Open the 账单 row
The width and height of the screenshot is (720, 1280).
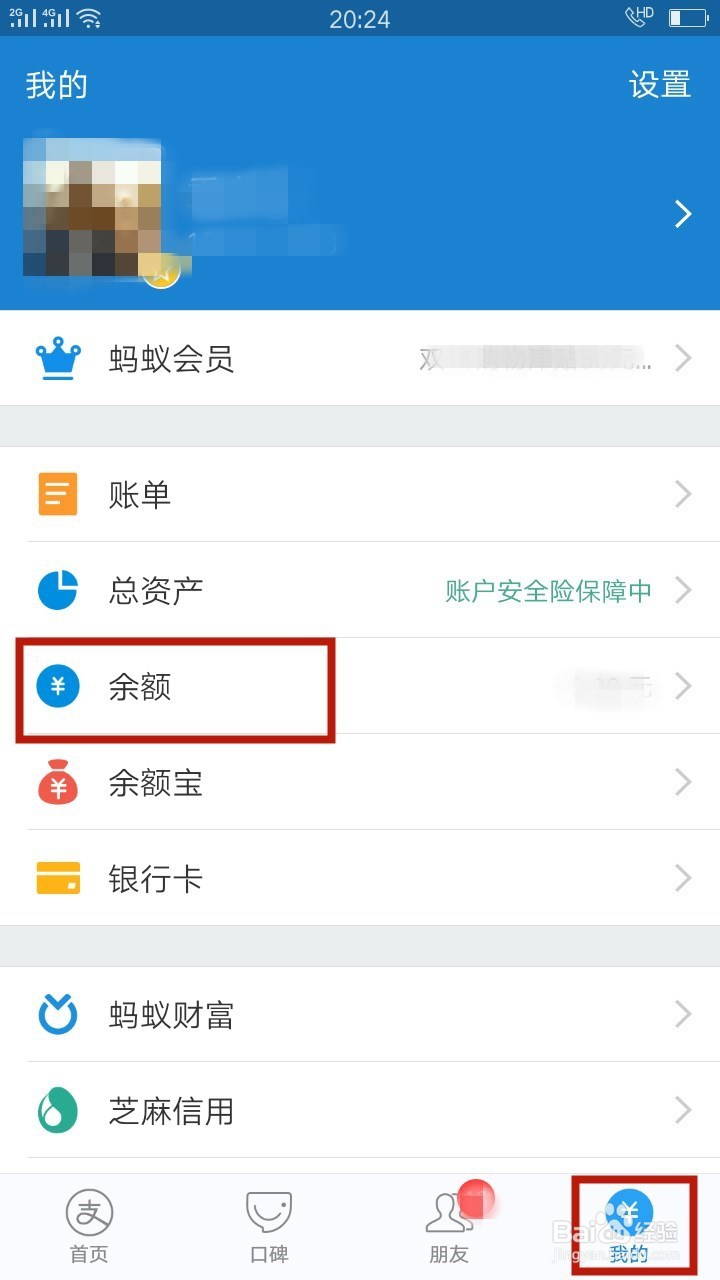point(360,494)
